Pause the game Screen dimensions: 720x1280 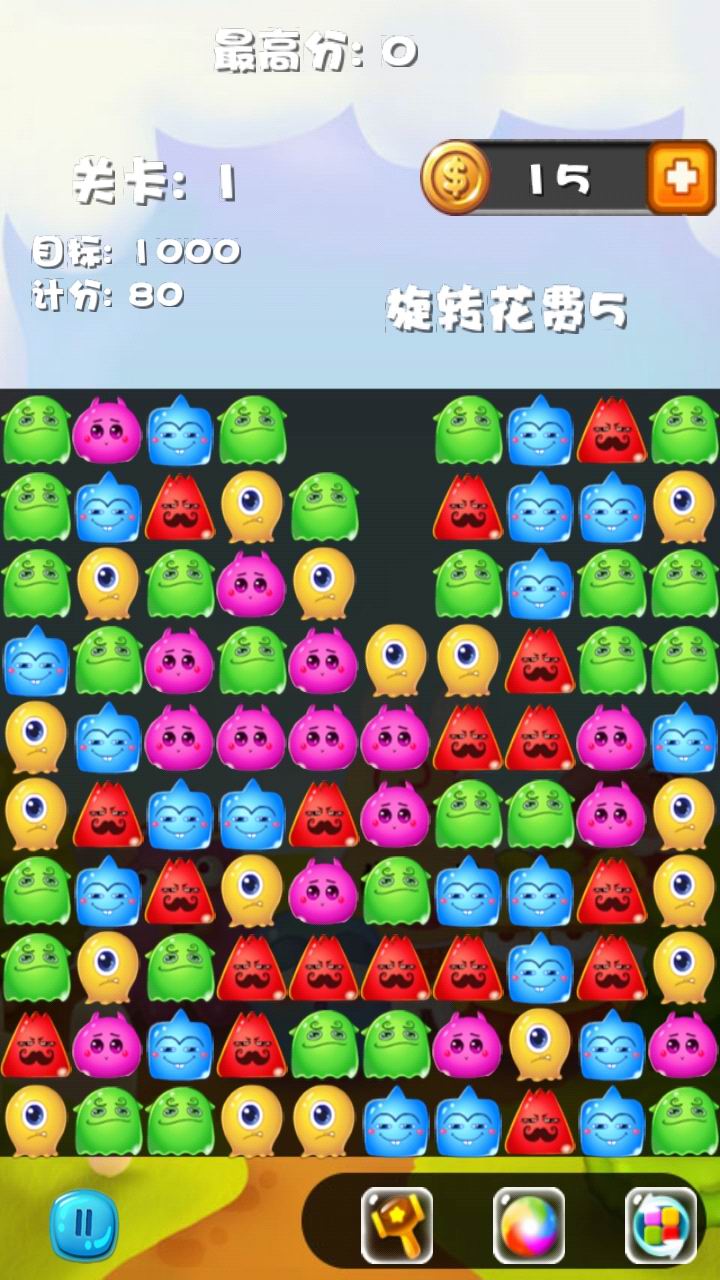pyautogui.click(x=84, y=1225)
